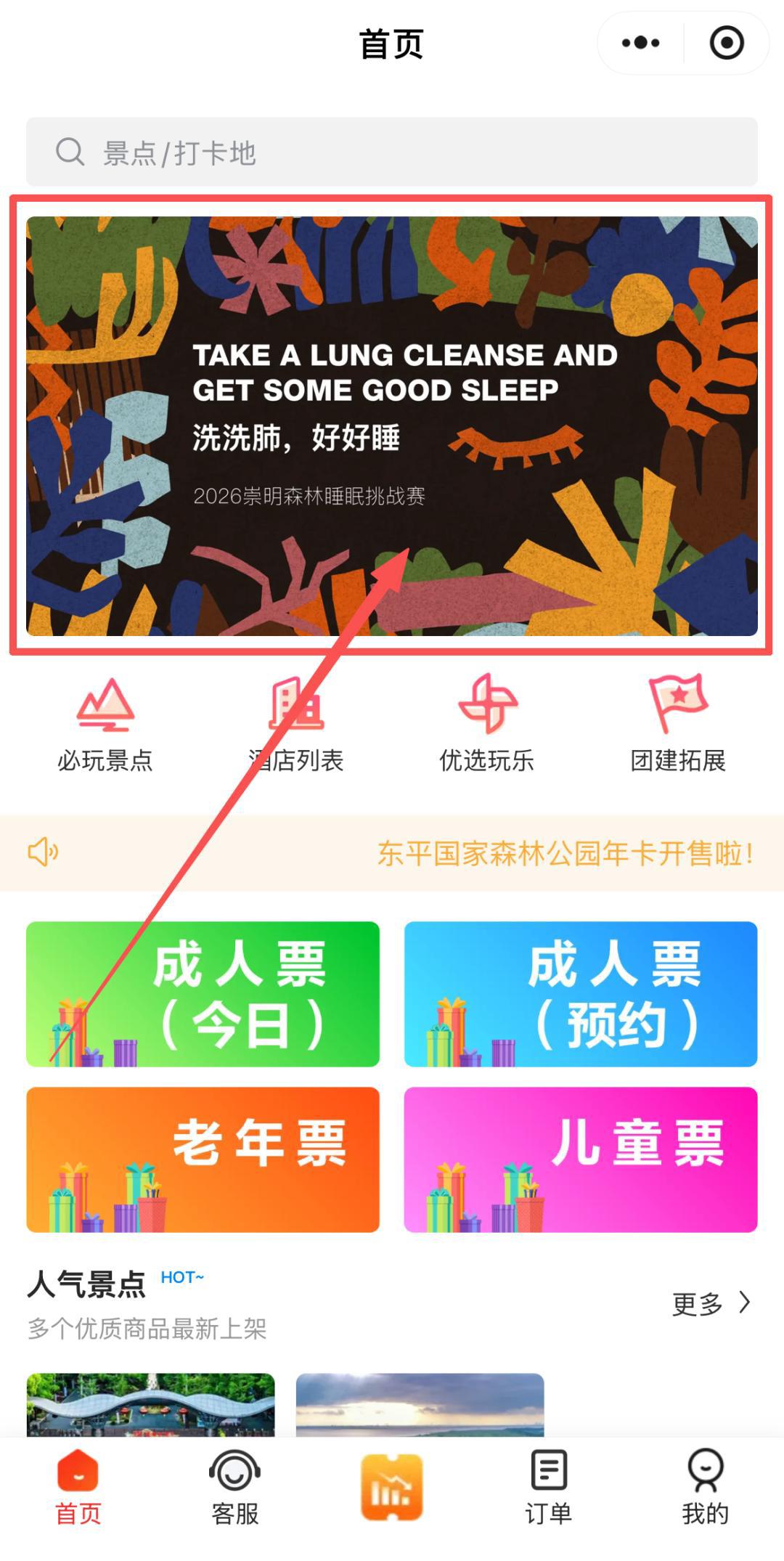784x1561 pixels.
Task: Open the center orange ticket tab
Action: pos(392,1487)
